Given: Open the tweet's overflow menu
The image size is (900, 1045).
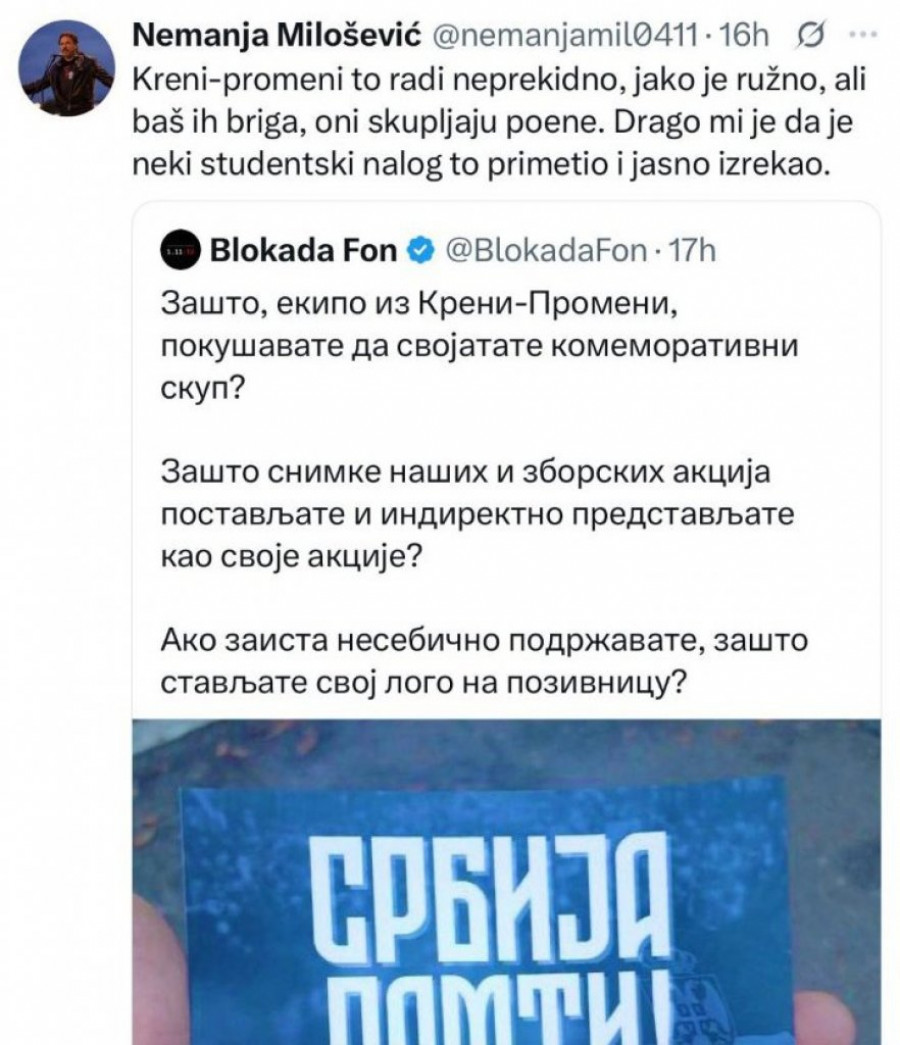Looking at the screenshot, I should [859, 35].
